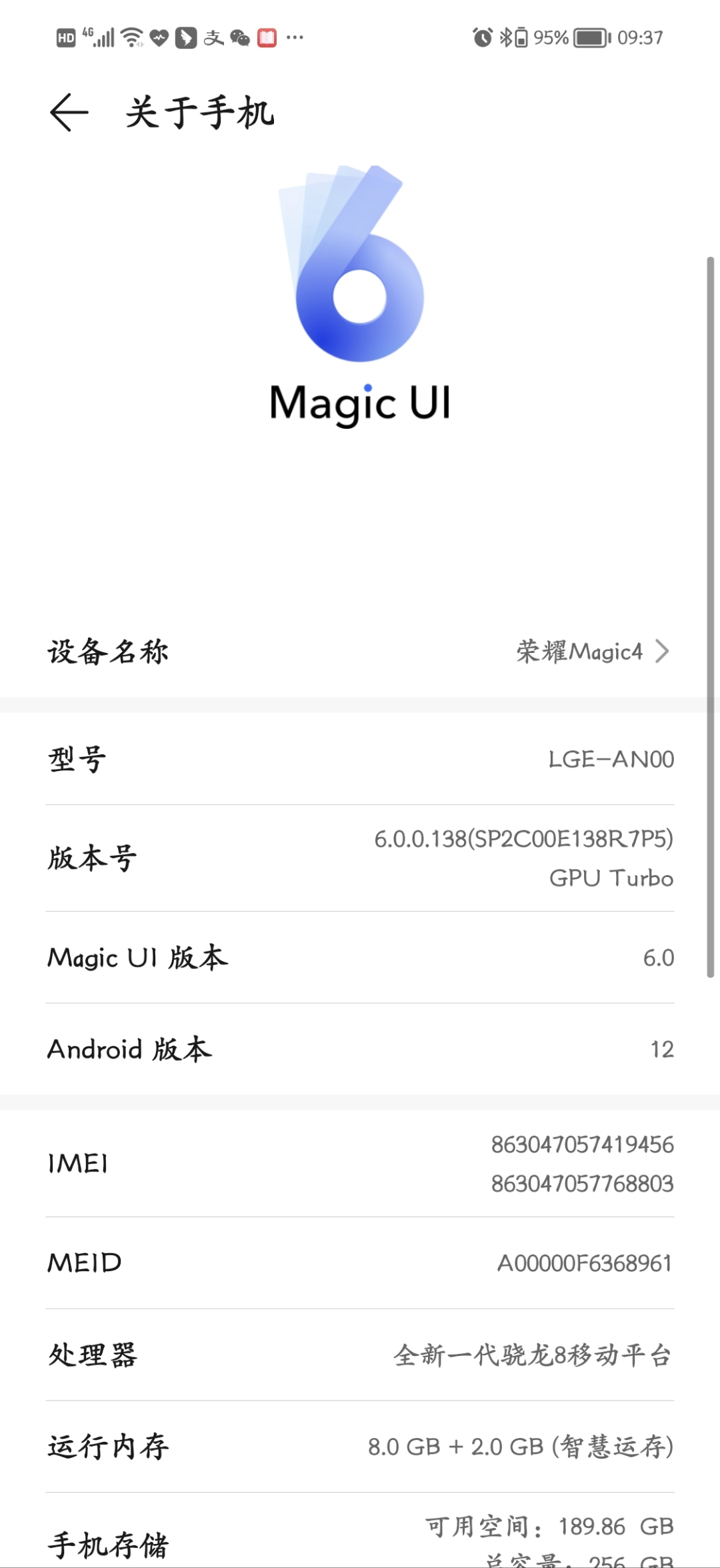Open device rename via 设备名称 chevron
720x1568 pixels.
[x=662, y=652]
